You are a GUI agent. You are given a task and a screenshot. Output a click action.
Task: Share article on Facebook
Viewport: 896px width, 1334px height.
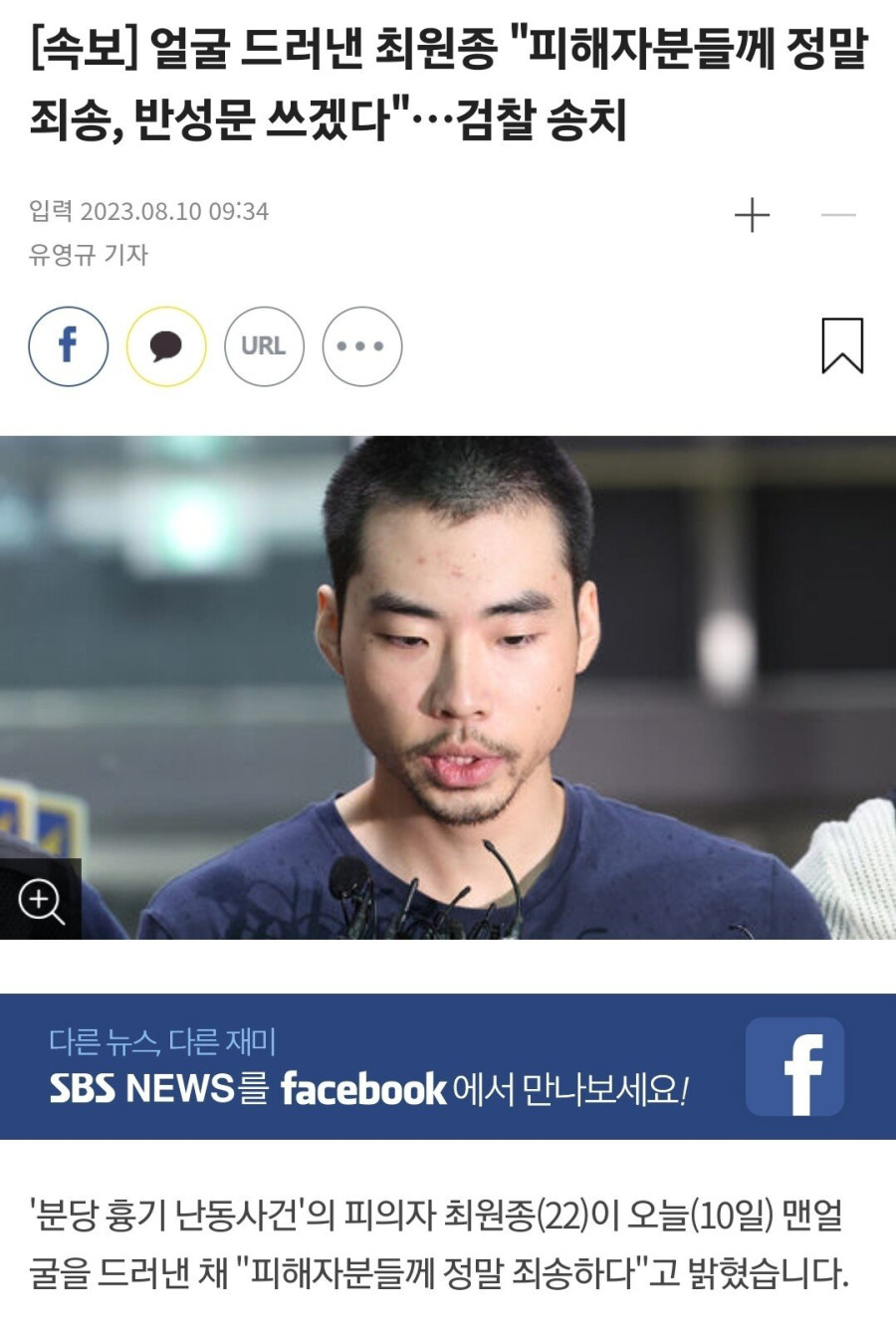click(68, 346)
